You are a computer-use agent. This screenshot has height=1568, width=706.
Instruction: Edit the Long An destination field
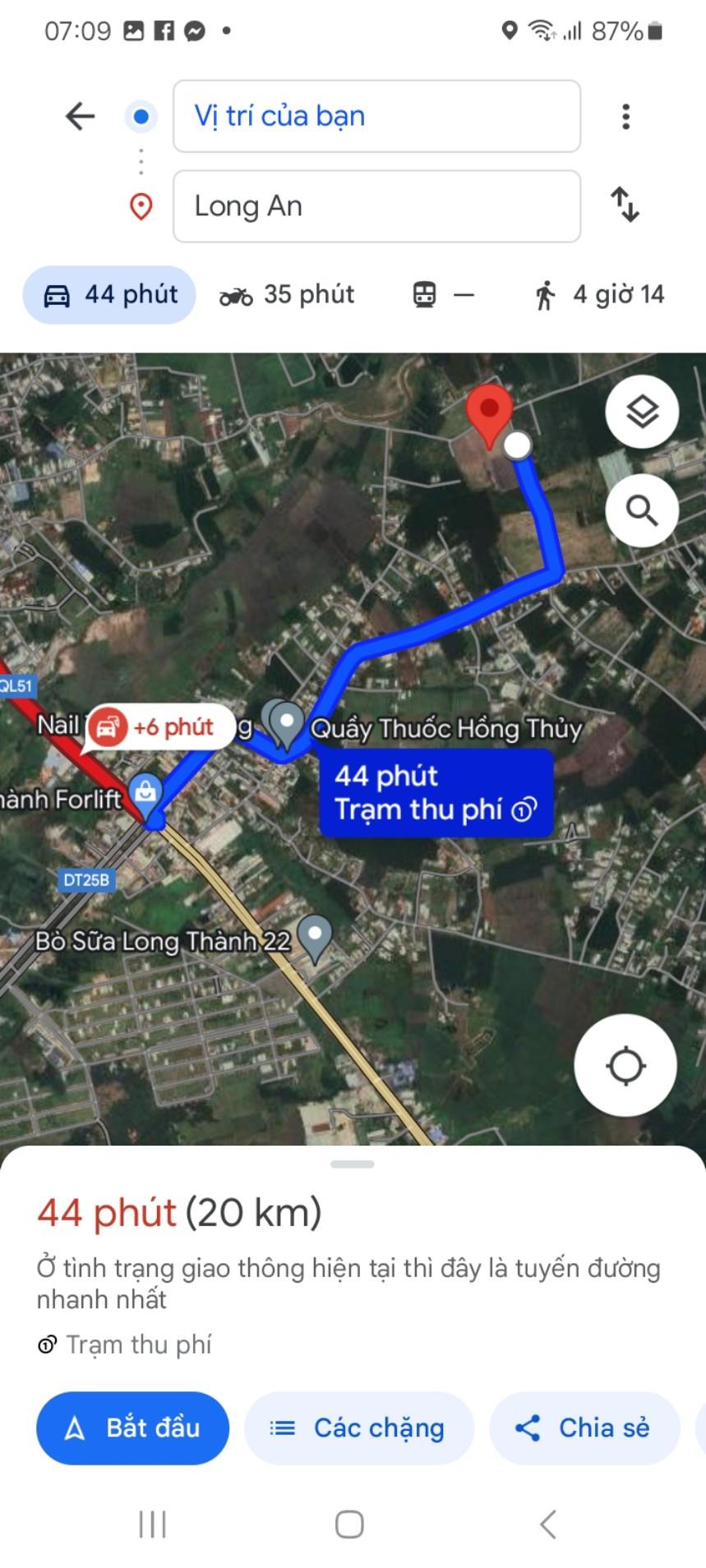point(376,206)
